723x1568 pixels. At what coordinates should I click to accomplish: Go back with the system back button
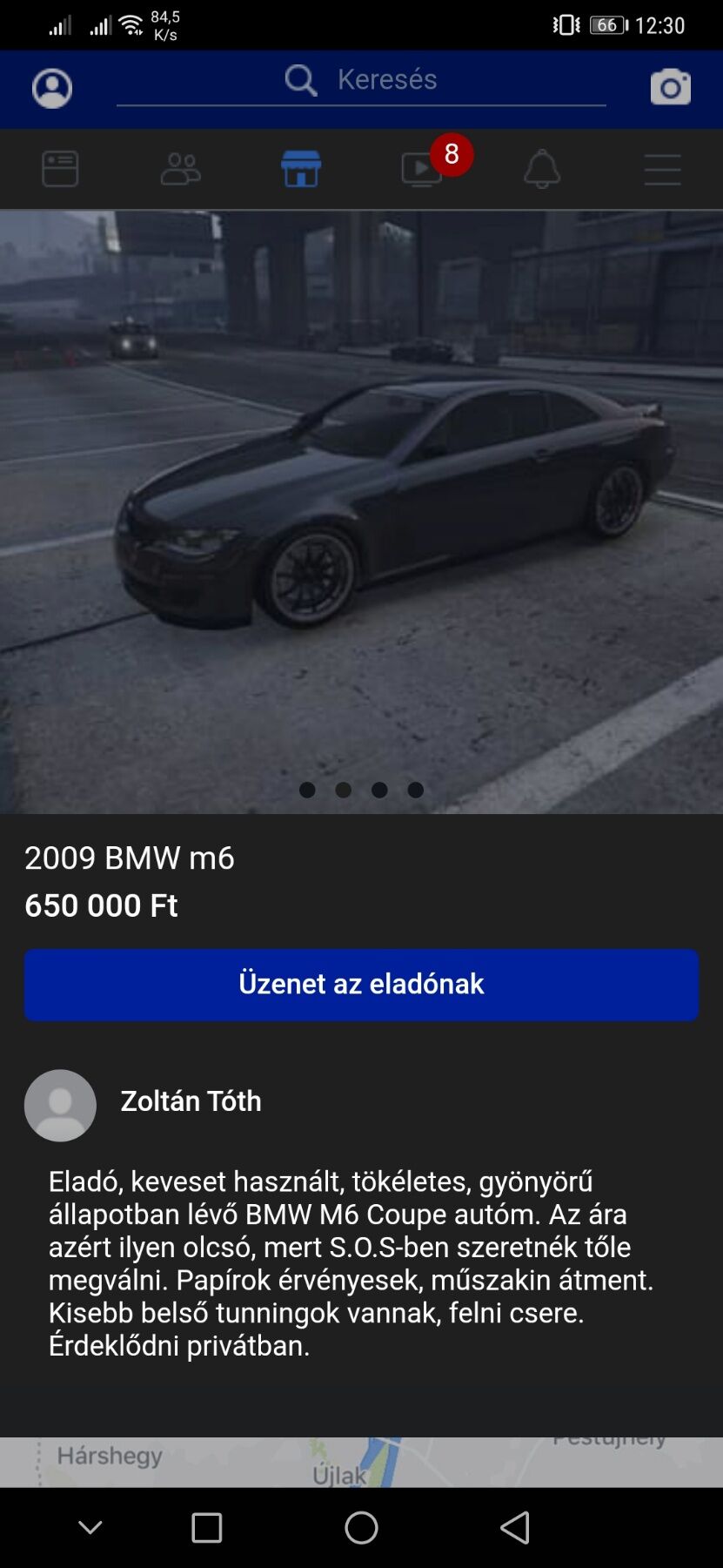pyautogui.click(x=515, y=1527)
